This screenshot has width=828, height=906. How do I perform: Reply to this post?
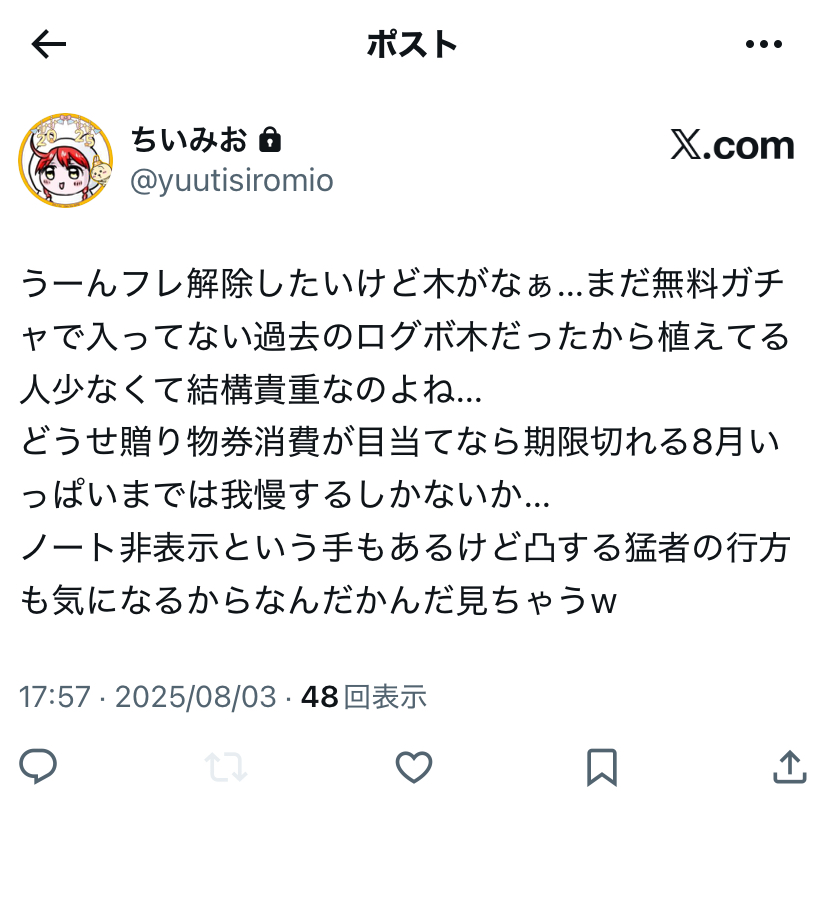[38, 767]
